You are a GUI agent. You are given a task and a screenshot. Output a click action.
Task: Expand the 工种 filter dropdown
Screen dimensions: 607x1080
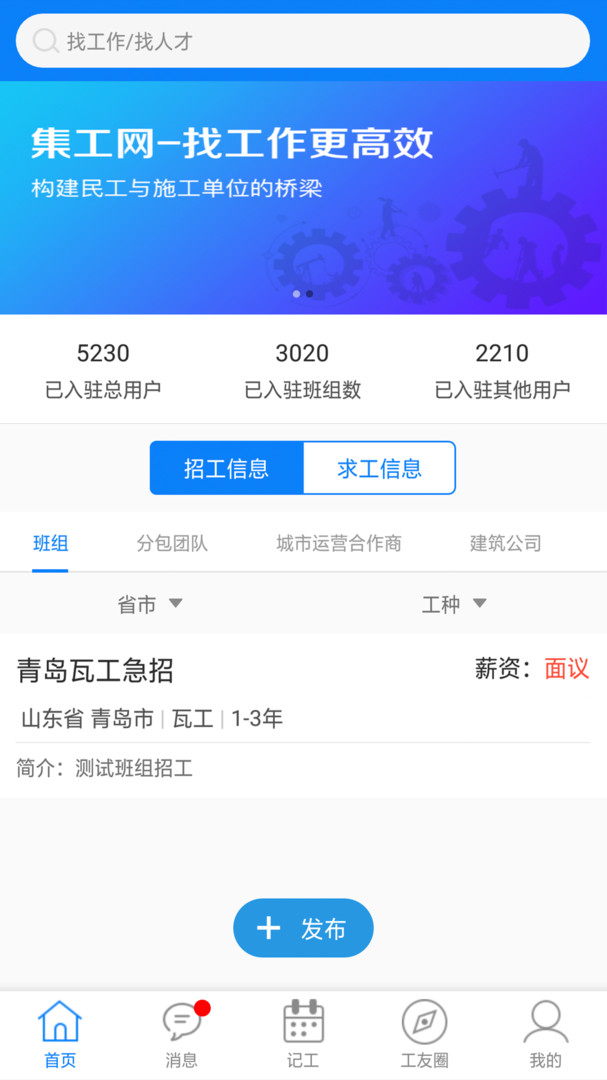click(x=454, y=604)
